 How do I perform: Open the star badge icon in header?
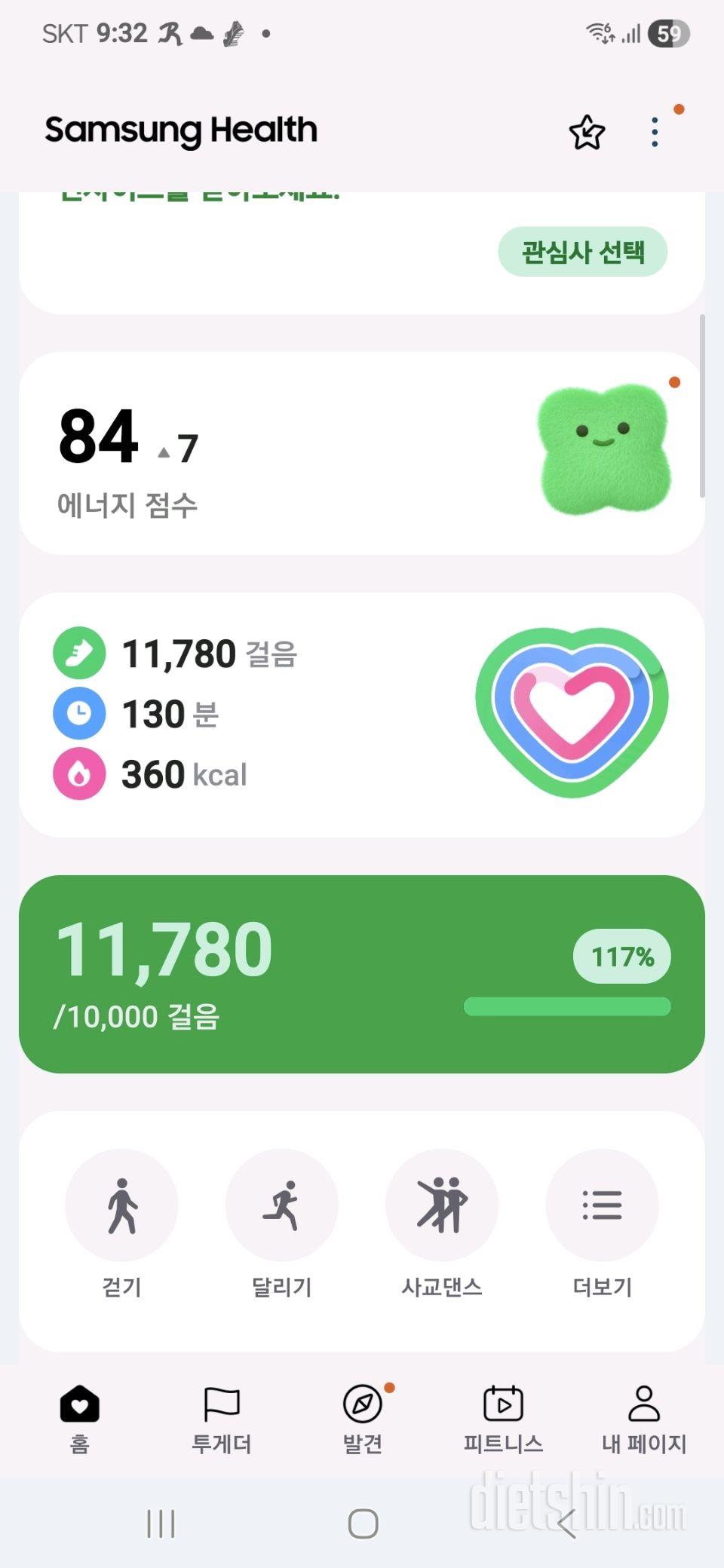[x=587, y=133]
